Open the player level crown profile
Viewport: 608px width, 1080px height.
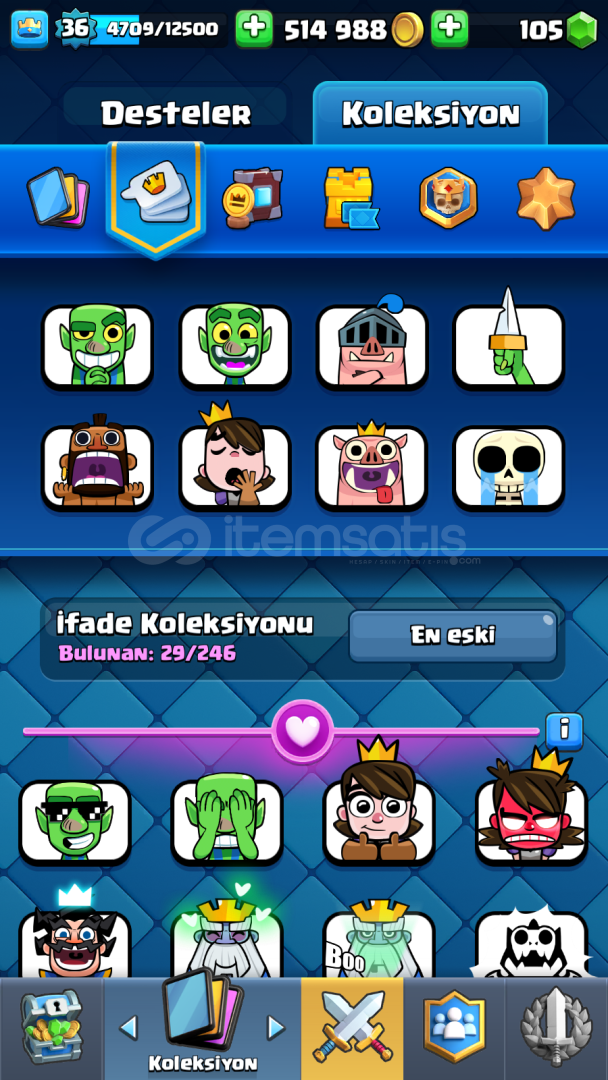[30, 29]
